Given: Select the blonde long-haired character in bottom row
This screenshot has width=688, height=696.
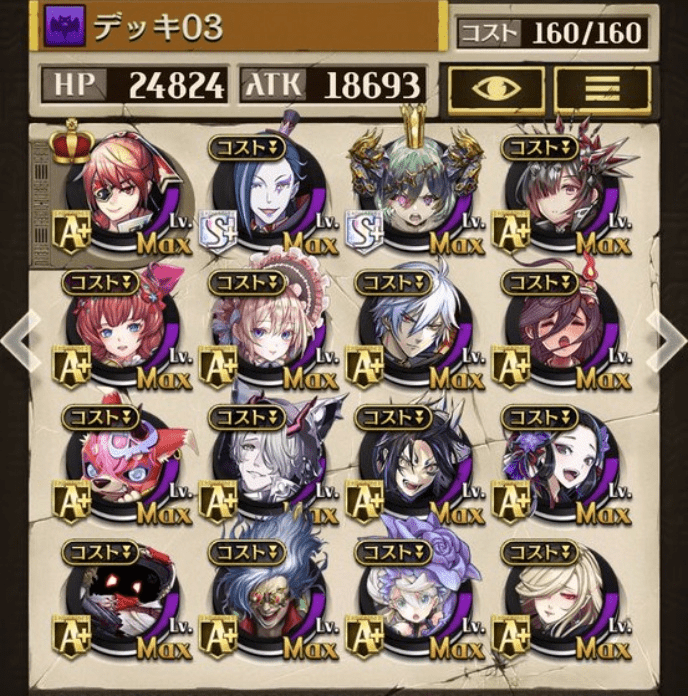Looking at the screenshot, I should coord(560,603).
